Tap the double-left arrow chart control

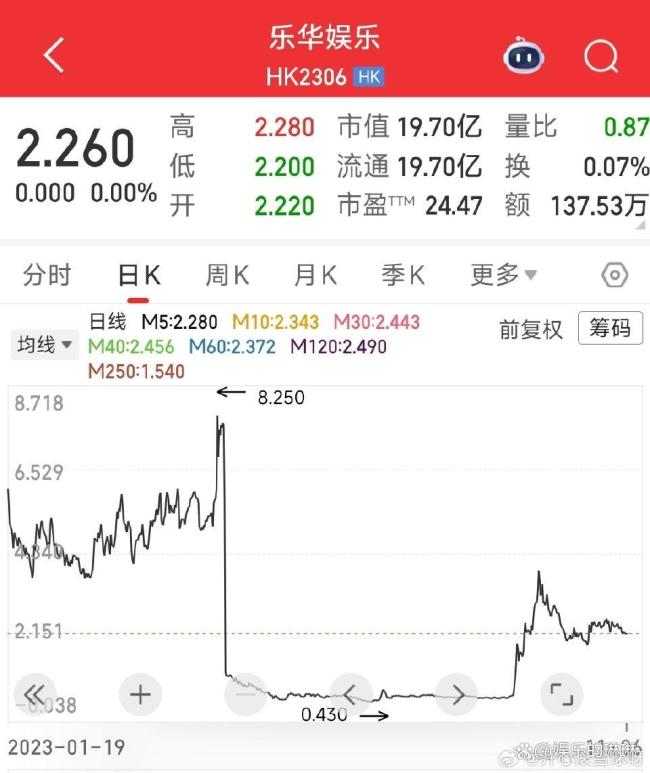pos(36,692)
